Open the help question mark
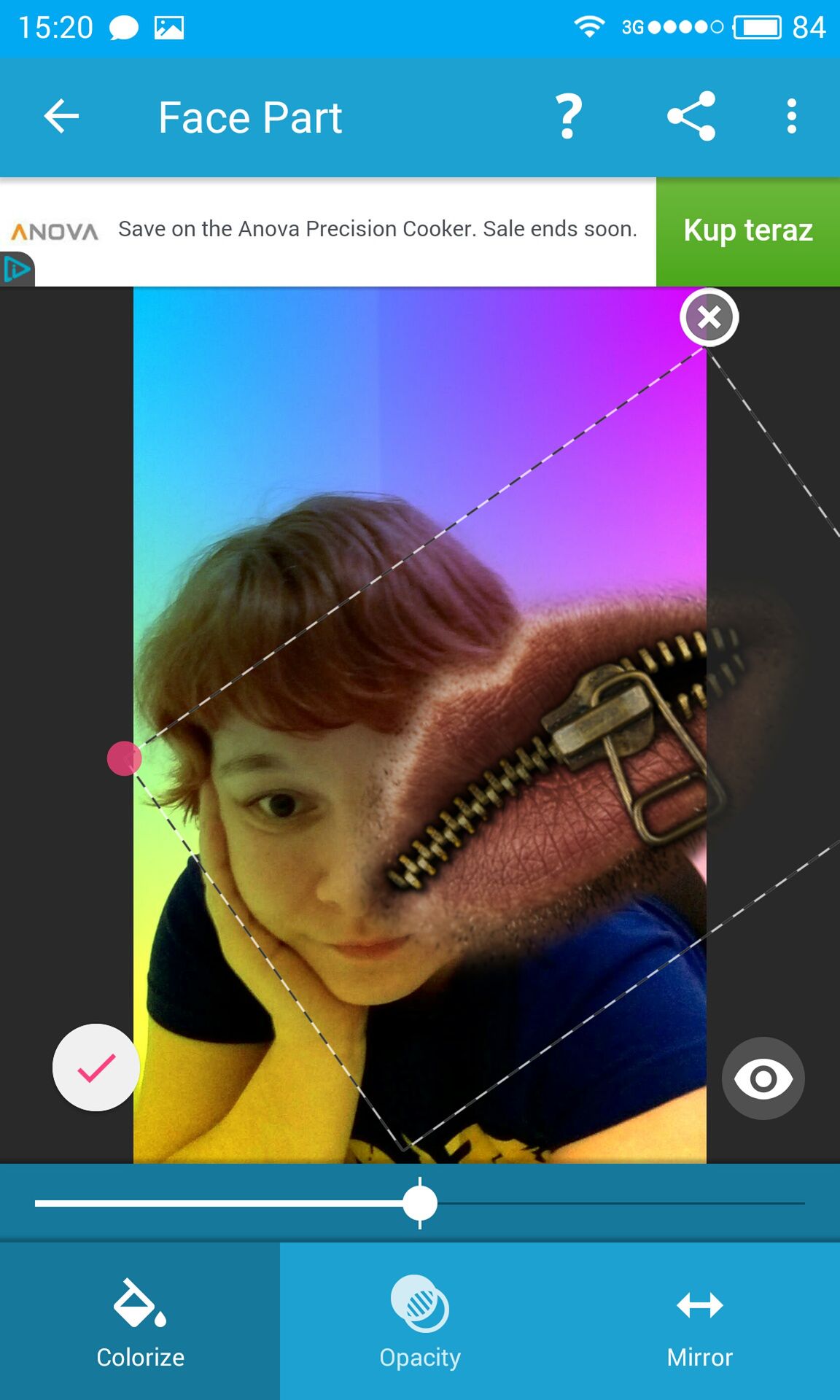The height and width of the screenshot is (1400, 840). 569,117
